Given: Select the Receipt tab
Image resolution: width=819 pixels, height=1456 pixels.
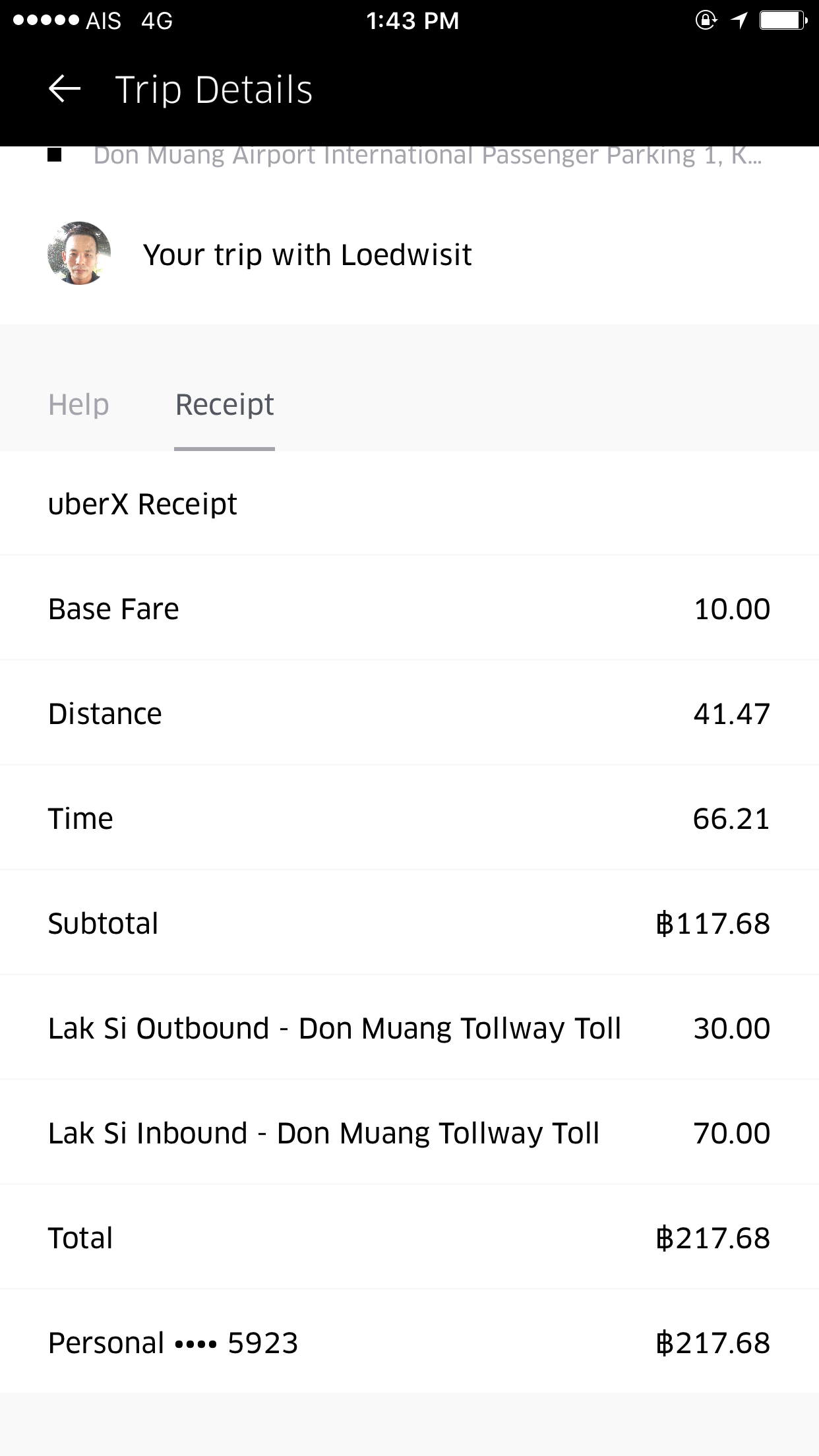Looking at the screenshot, I should tap(224, 405).
